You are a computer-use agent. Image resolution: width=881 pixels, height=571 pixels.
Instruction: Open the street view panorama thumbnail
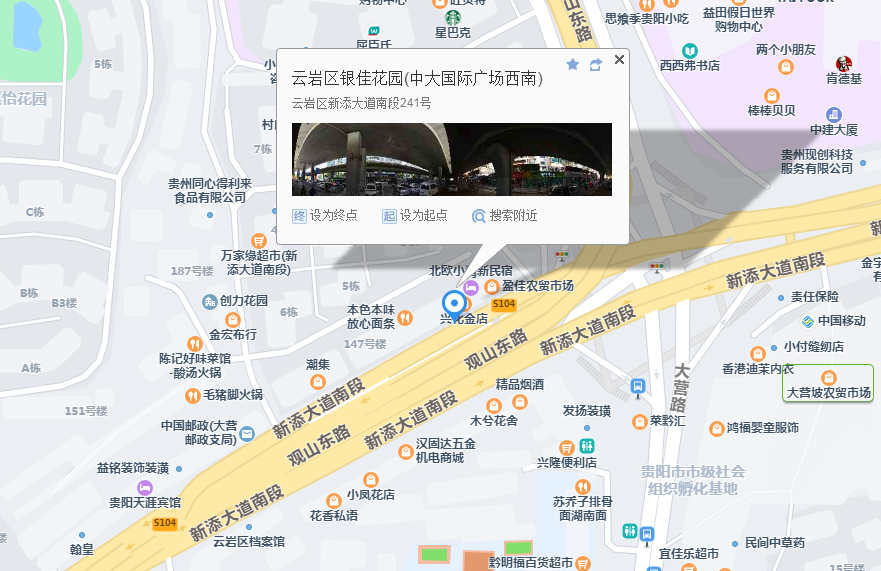[451, 159]
